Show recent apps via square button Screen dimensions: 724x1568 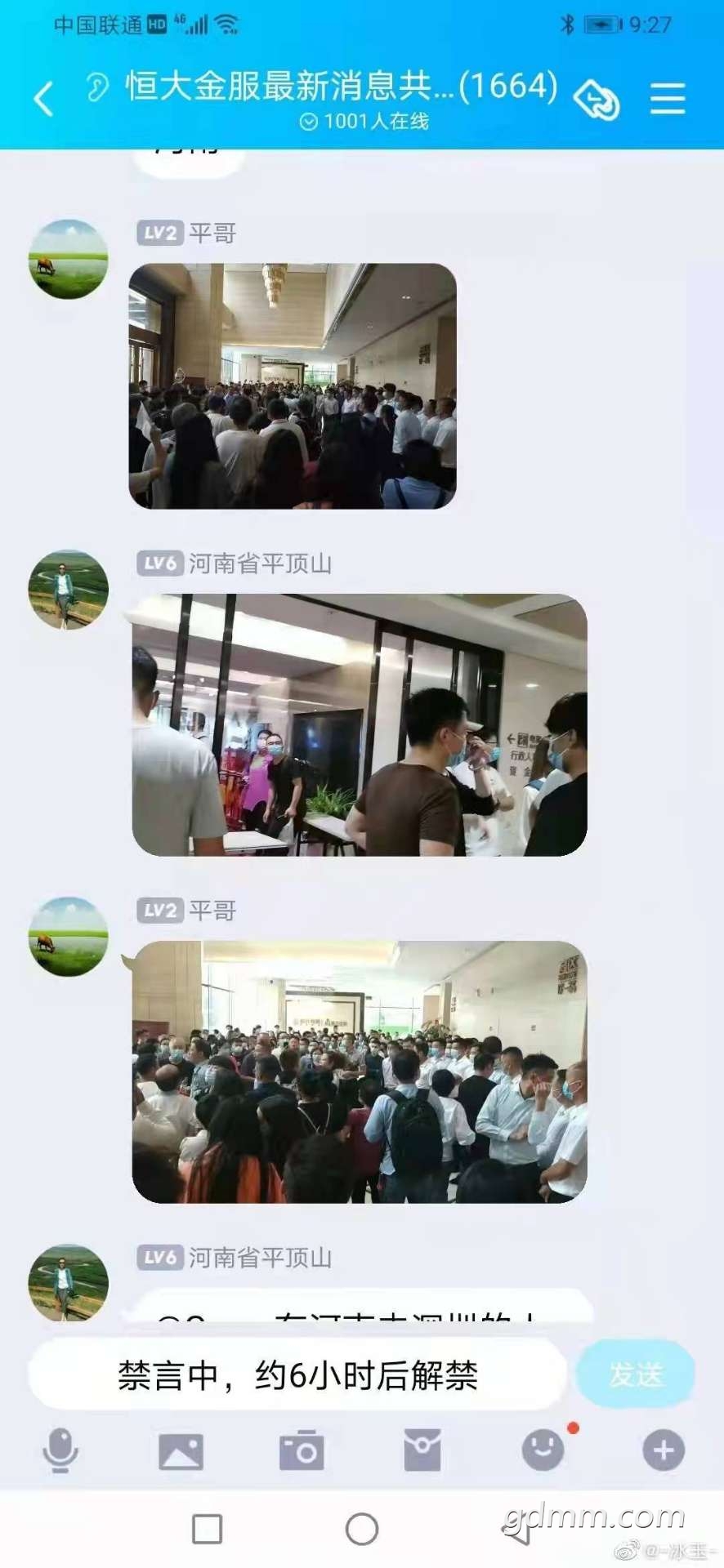pos(207,1529)
